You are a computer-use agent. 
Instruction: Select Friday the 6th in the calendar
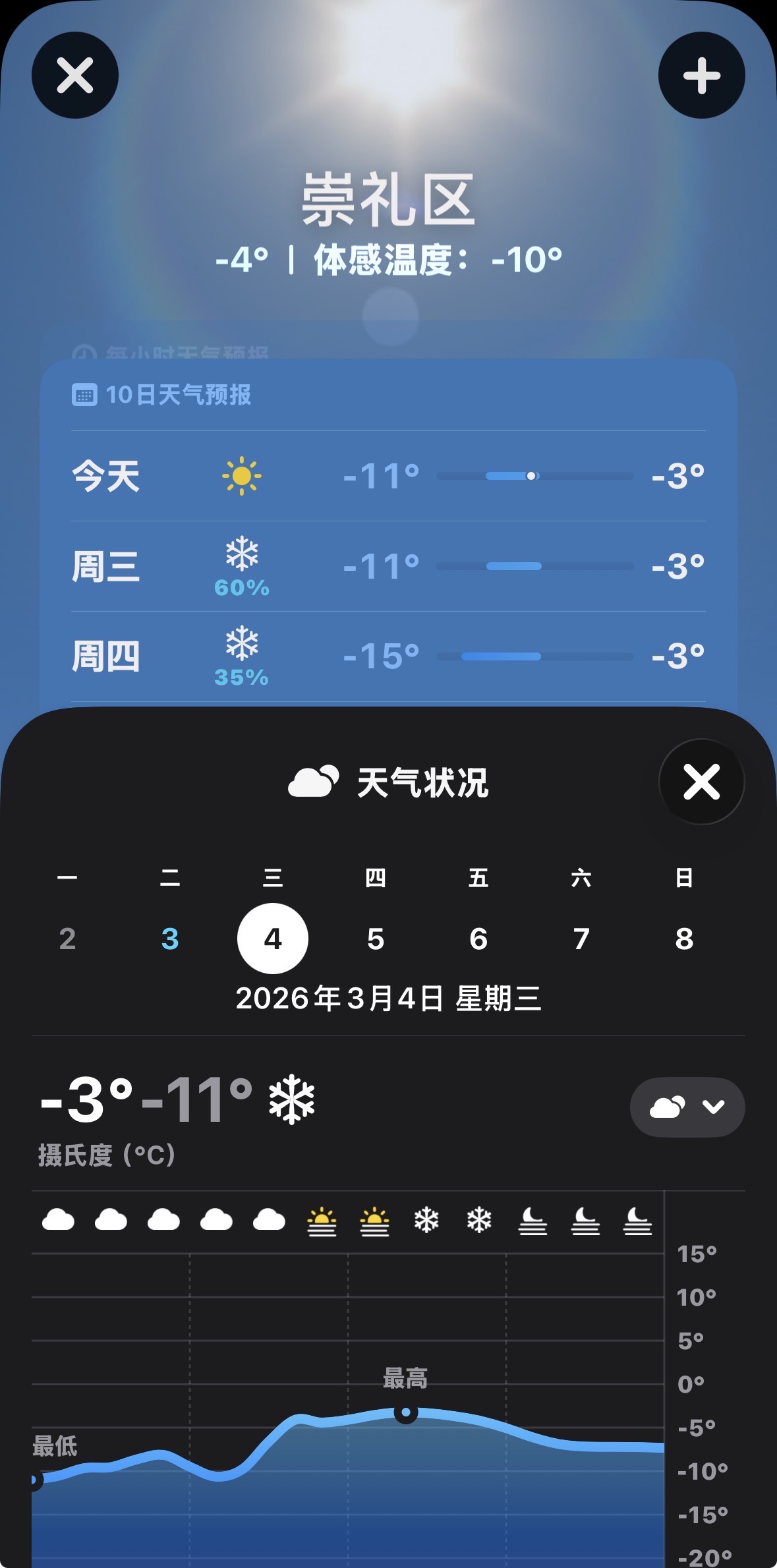(x=478, y=938)
